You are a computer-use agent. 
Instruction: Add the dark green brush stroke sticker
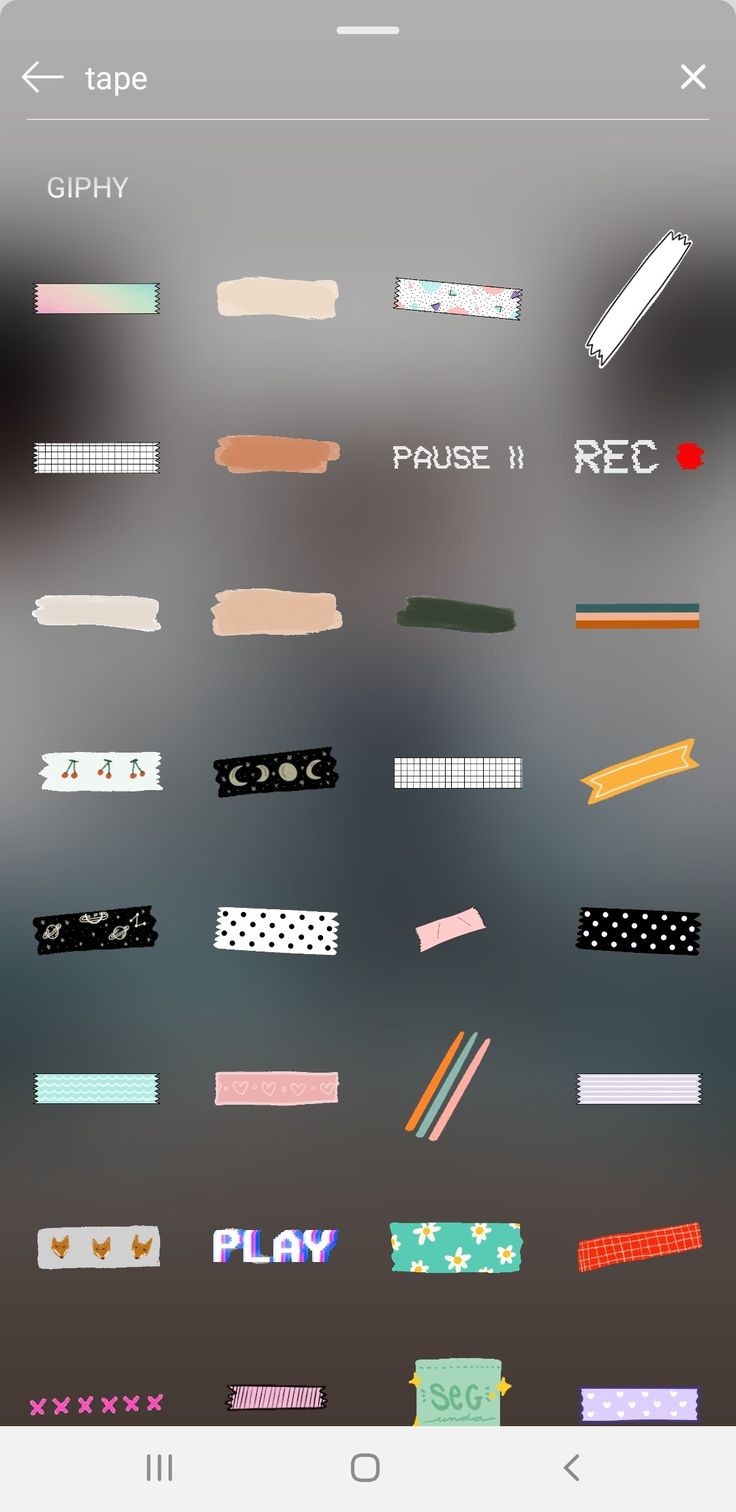(456, 614)
